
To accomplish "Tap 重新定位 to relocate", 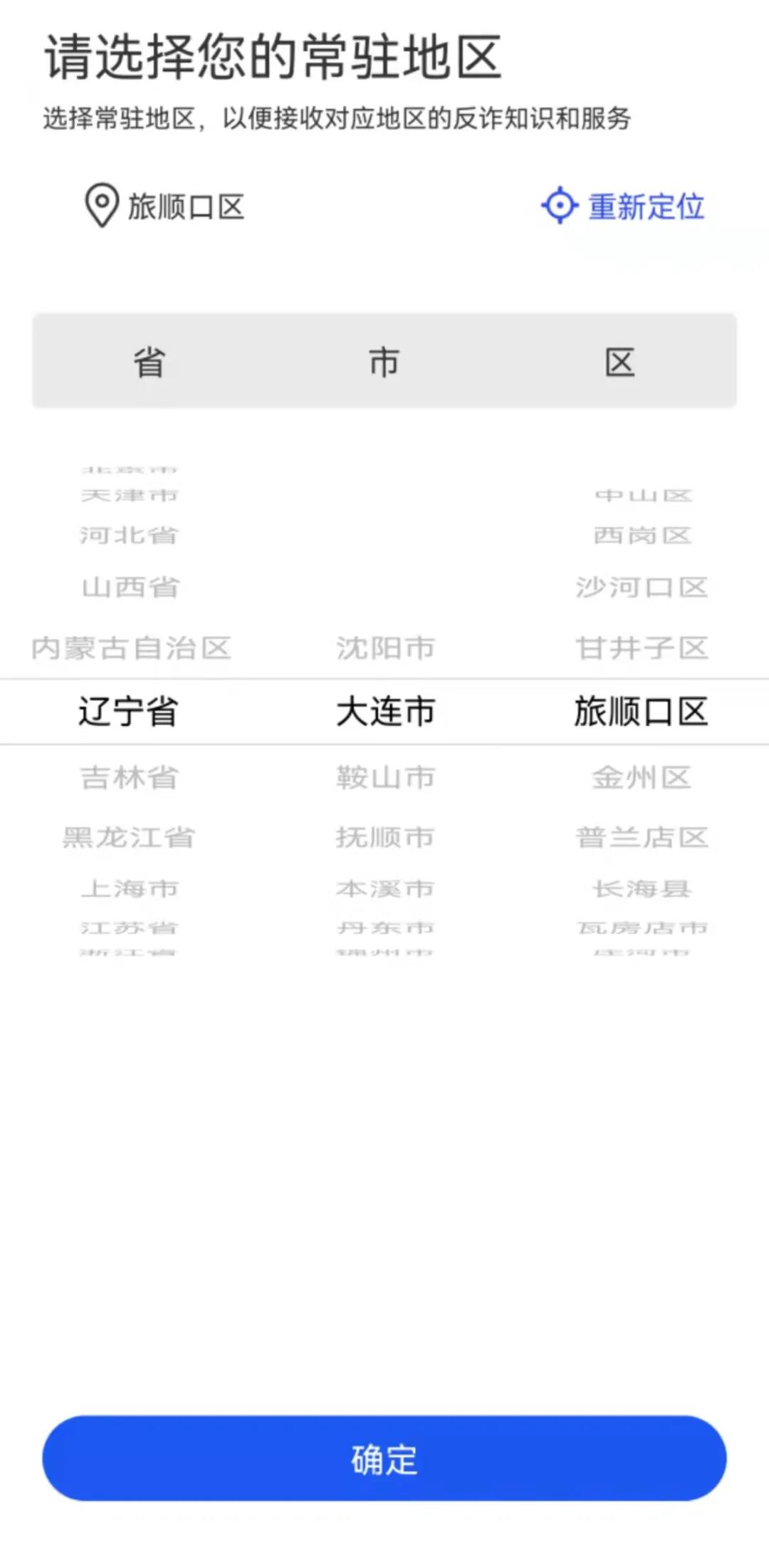I will pyautogui.click(x=623, y=207).
